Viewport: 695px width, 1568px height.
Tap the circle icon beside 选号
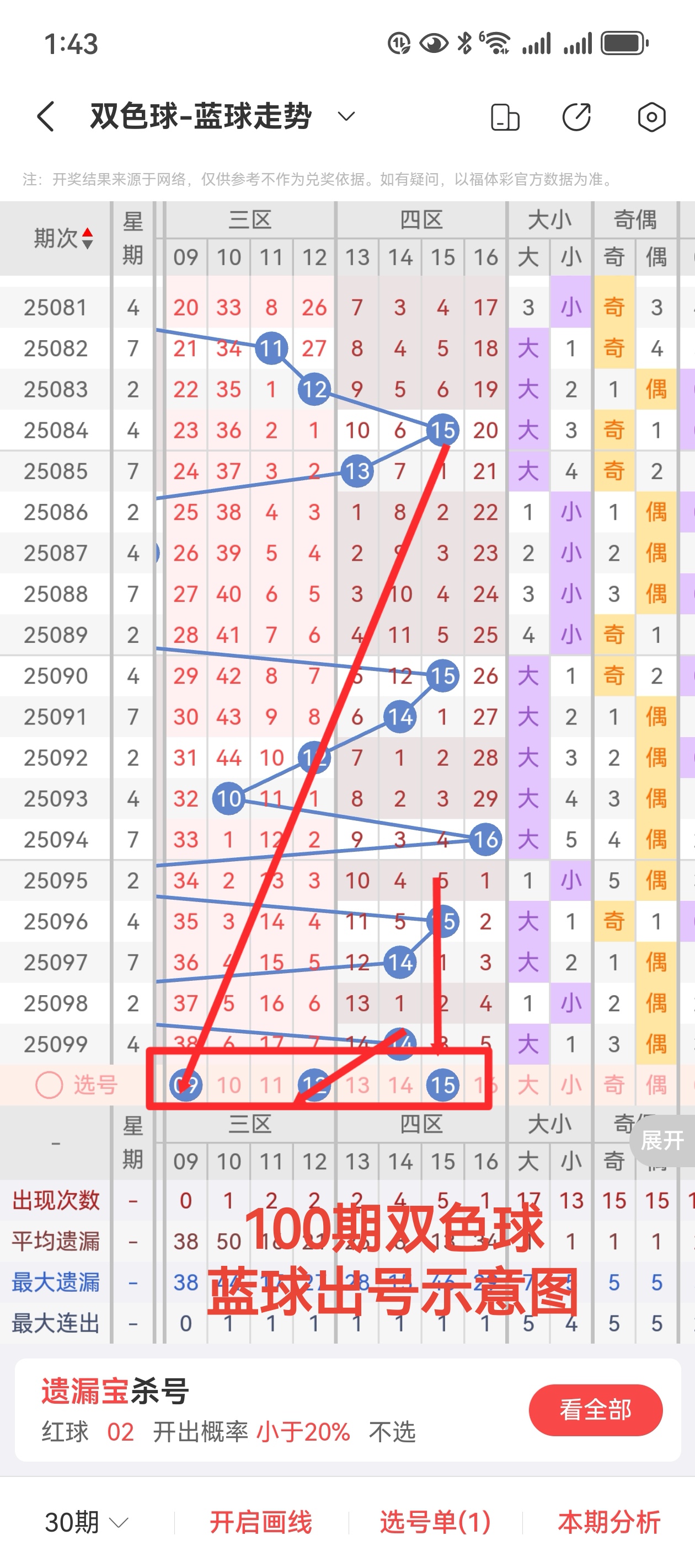(49, 1084)
